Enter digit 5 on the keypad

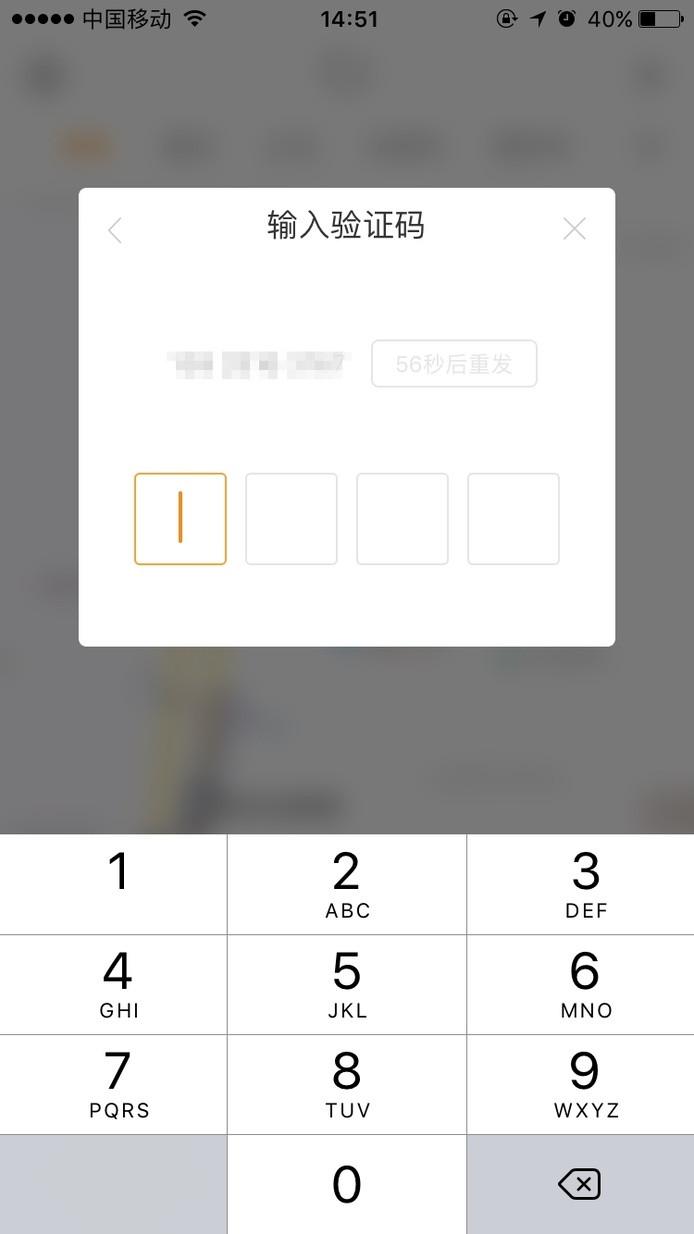(347, 984)
